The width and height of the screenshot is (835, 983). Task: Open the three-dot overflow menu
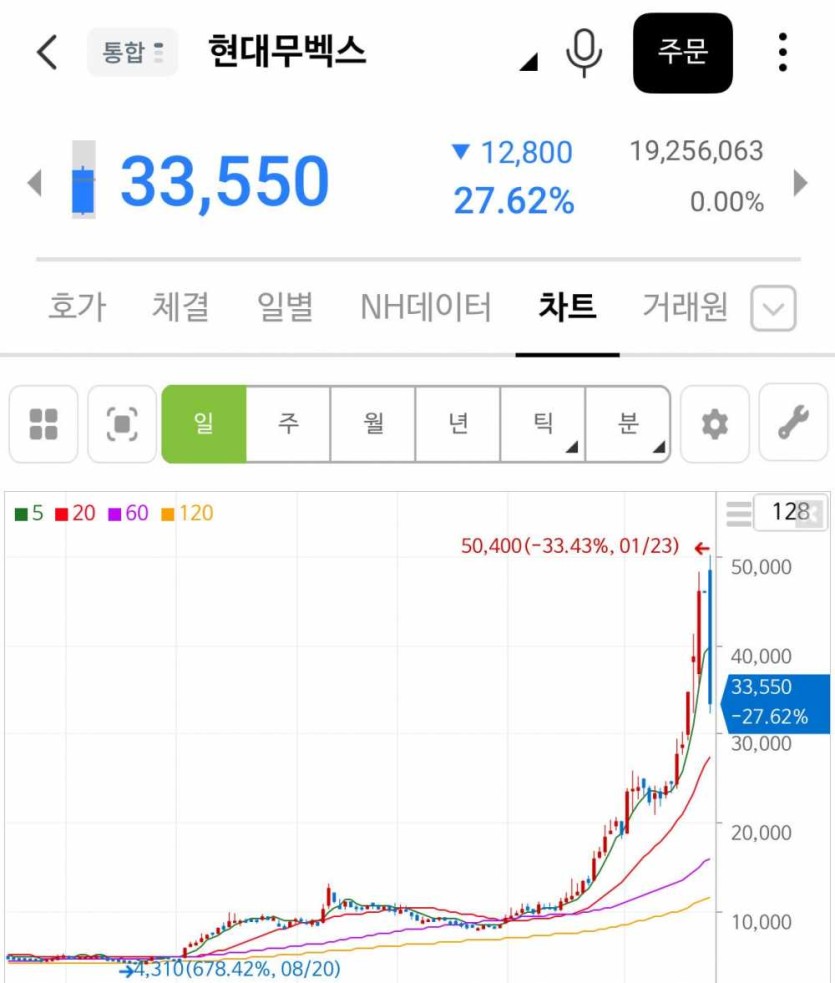[782, 52]
